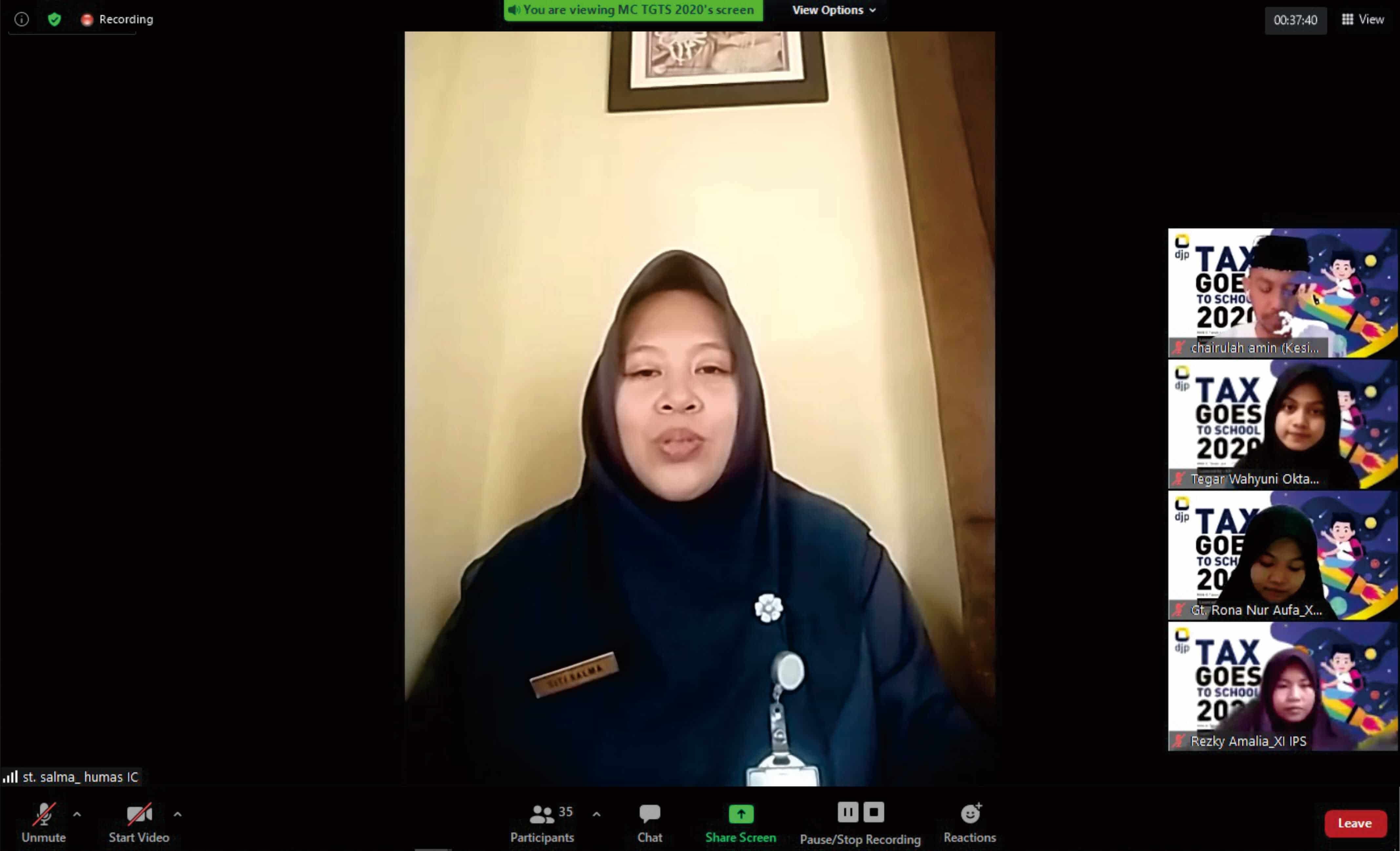1400x851 pixels.
Task: Tap Share Screen
Action: click(741, 822)
